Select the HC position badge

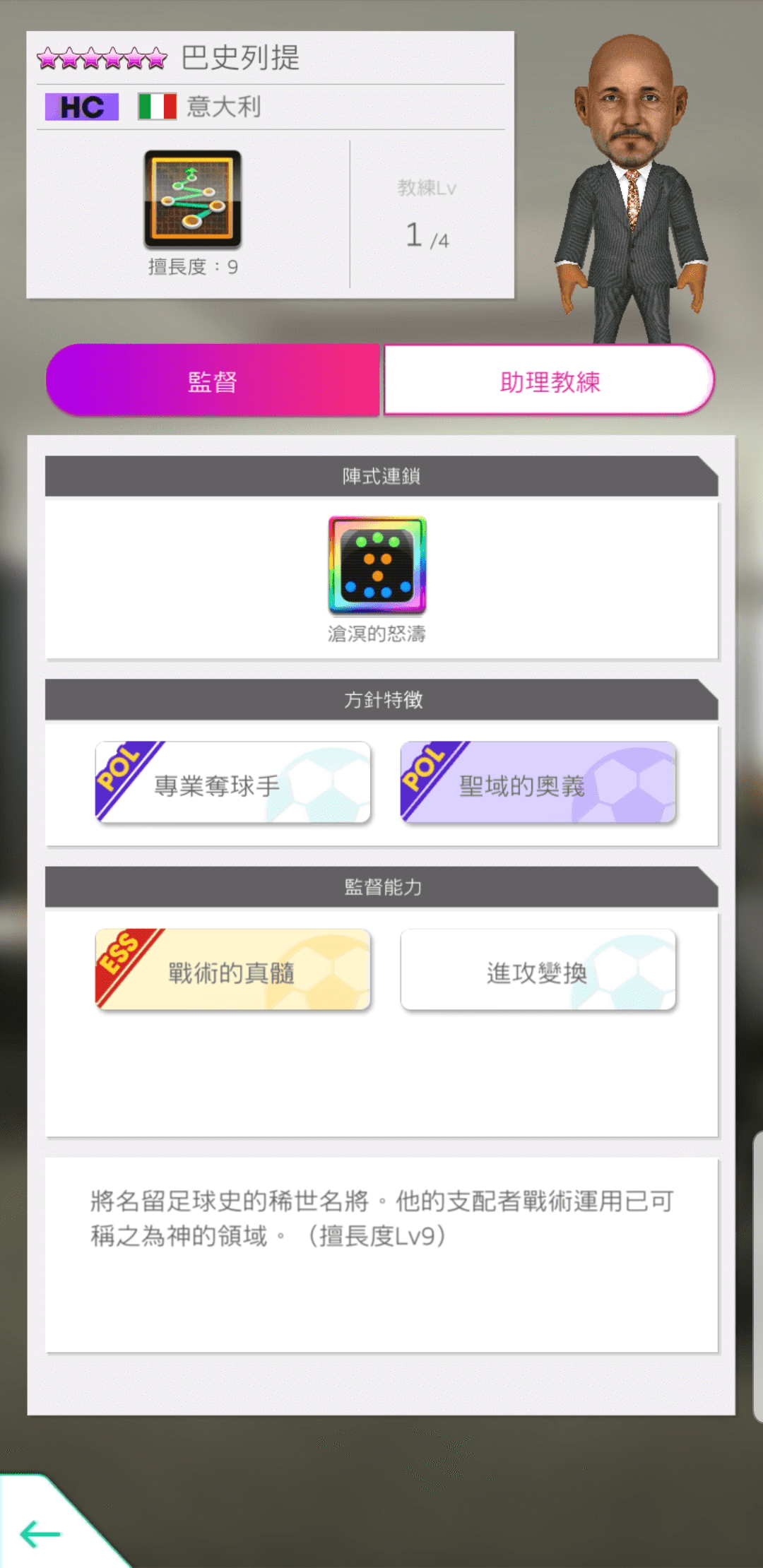pyautogui.click(x=80, y=107)
